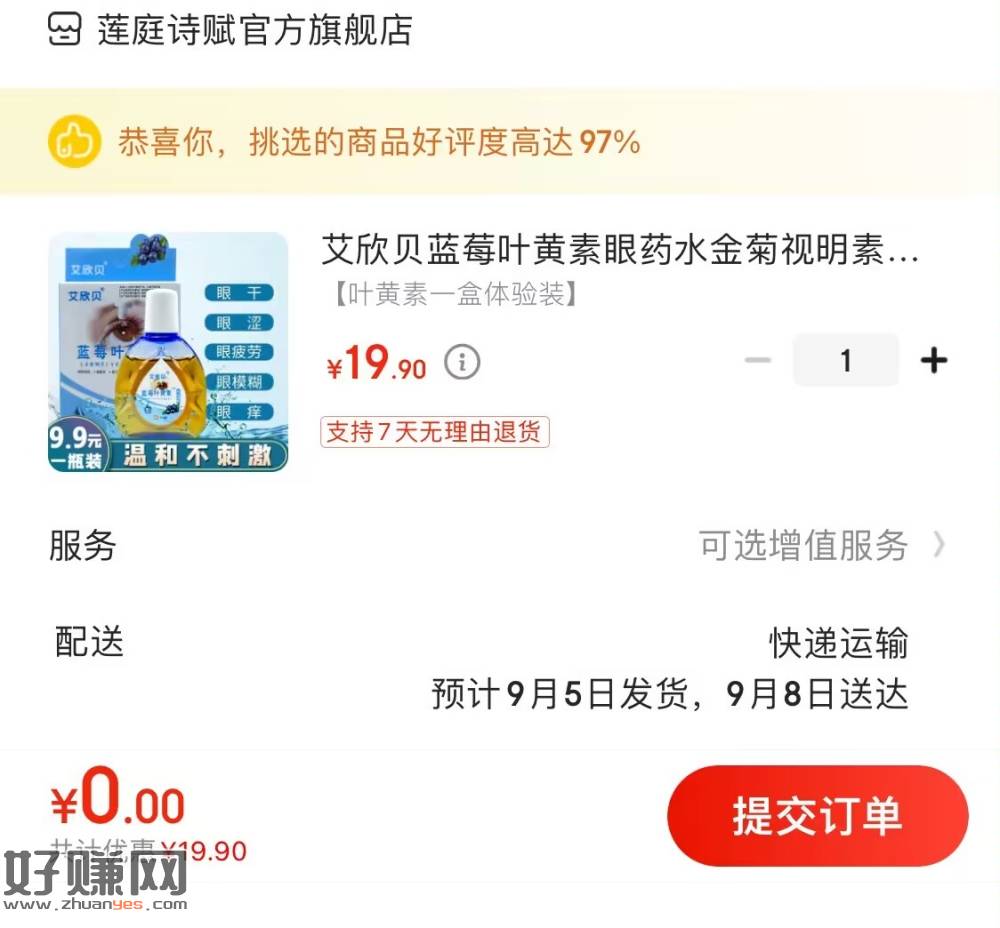
Task: Submit the order with 提交订单
Action: [817, 816]
